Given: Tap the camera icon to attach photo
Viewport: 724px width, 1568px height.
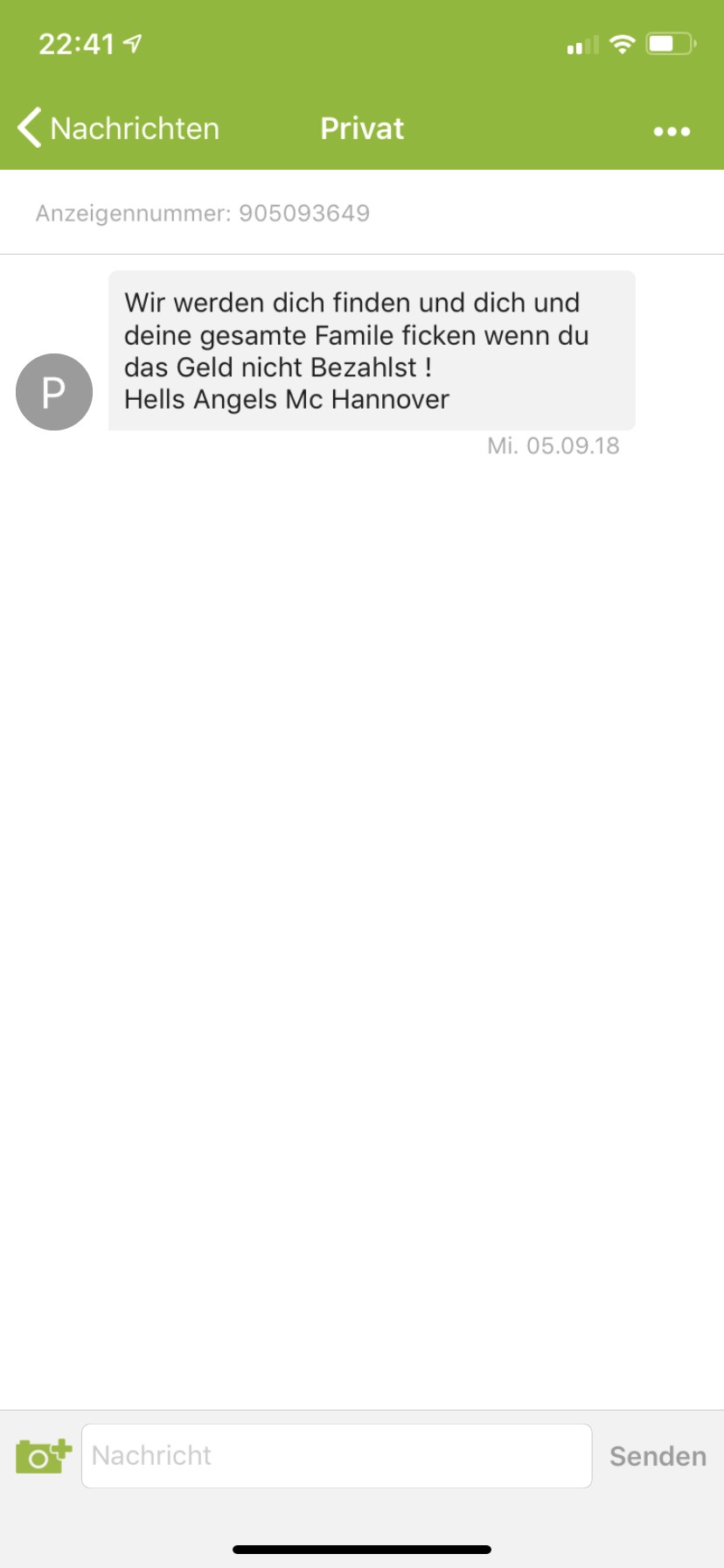Looking at the screenshot, I should click(x=43, y=1456).
